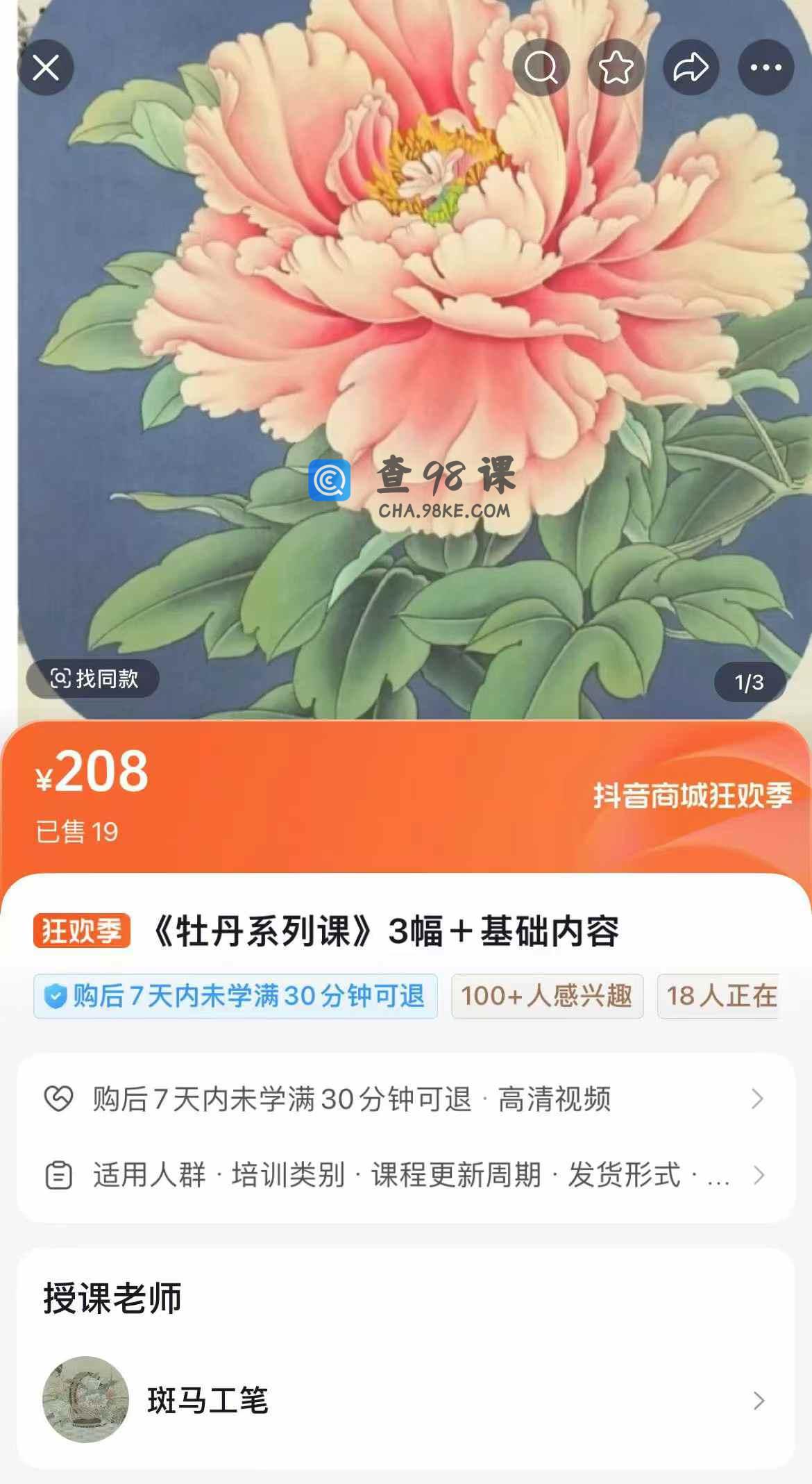
Task: Tap the 7天内未学满30分钟可退 guarantee chip
Action: tap(235, 996)
